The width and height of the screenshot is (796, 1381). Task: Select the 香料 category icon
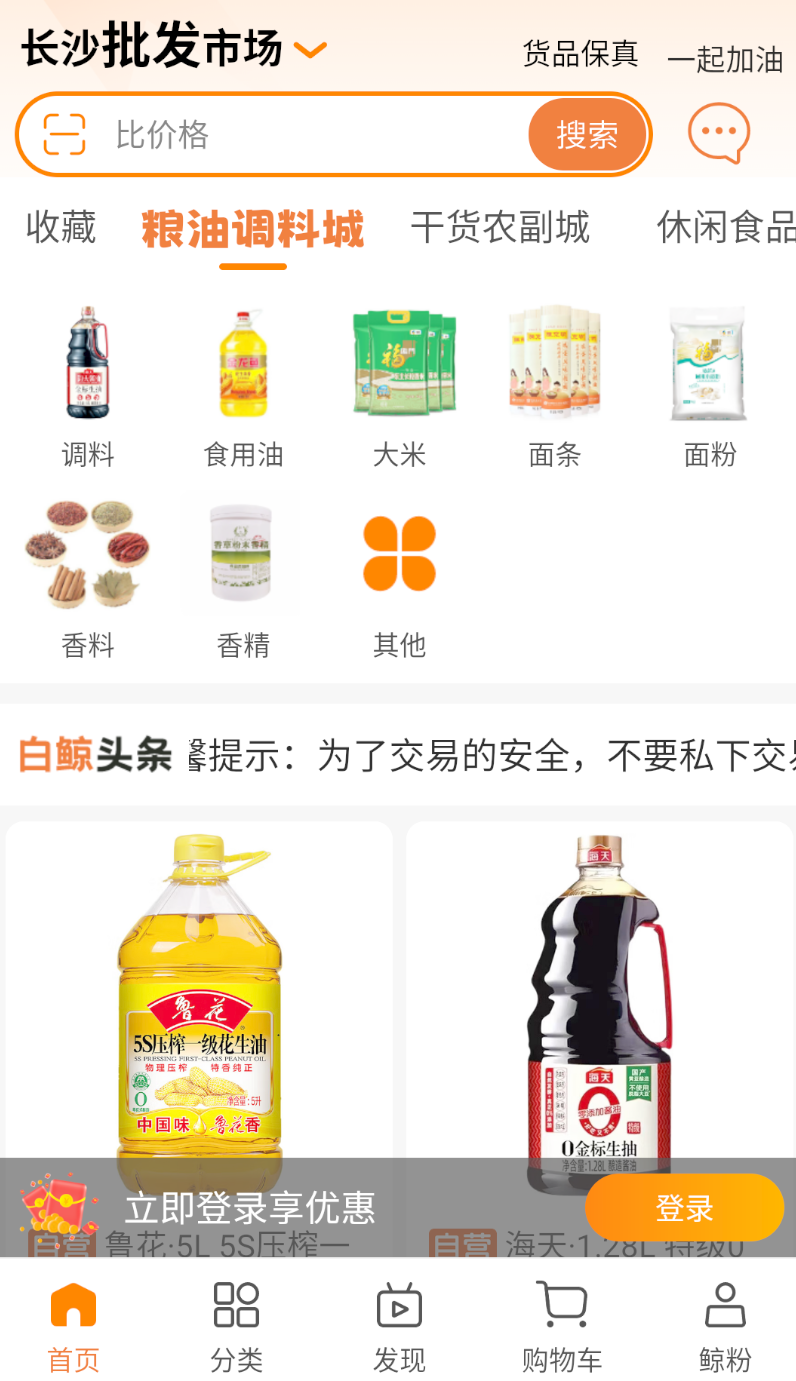pos(87,553)
